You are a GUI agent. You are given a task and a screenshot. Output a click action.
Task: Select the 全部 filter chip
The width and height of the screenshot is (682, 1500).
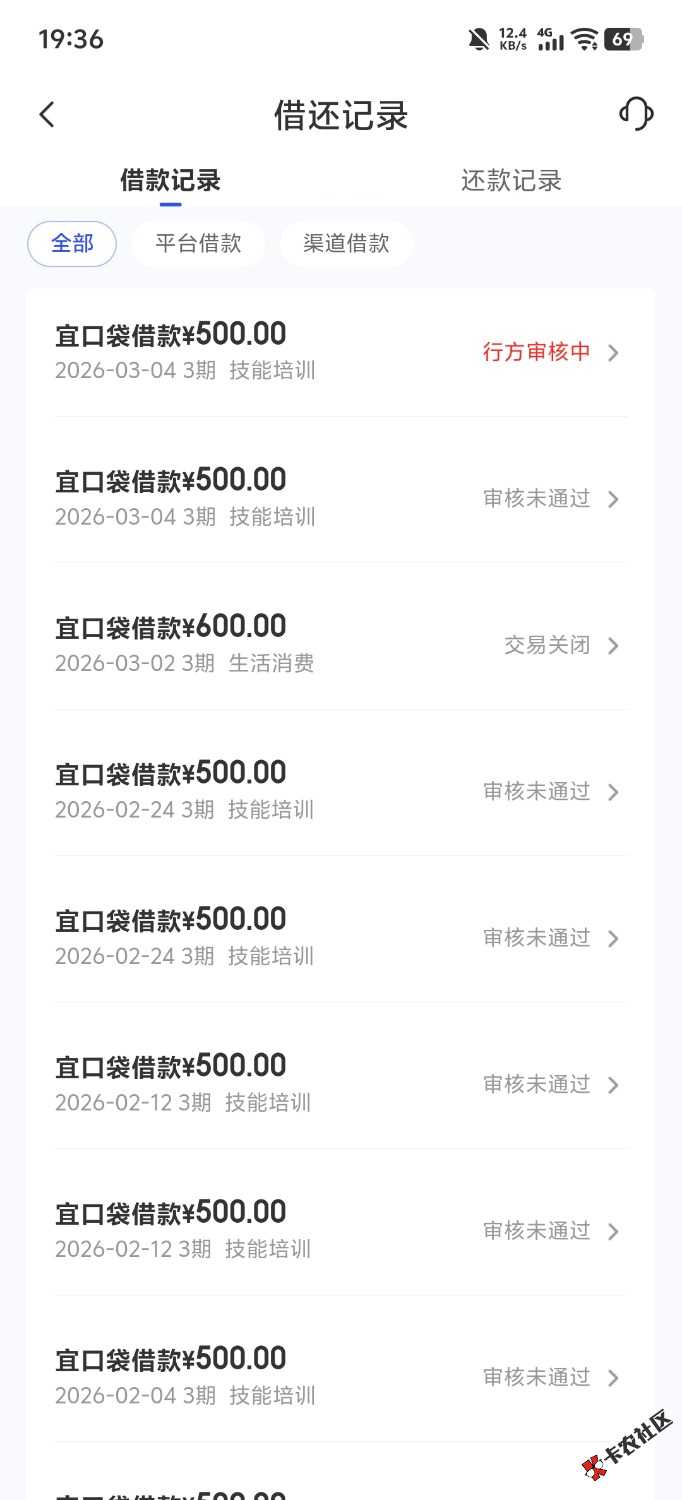(x=72, y=244)
